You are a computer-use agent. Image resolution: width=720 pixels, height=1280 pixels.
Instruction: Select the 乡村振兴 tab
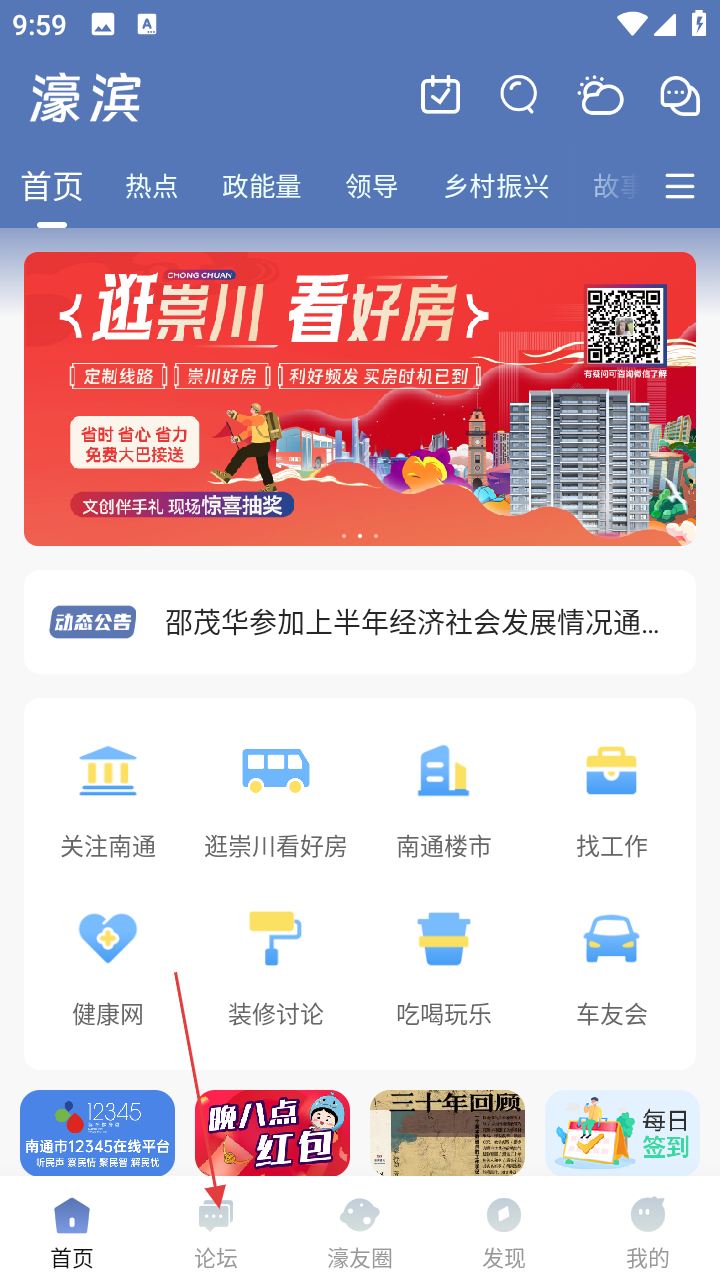coord(496,186)
